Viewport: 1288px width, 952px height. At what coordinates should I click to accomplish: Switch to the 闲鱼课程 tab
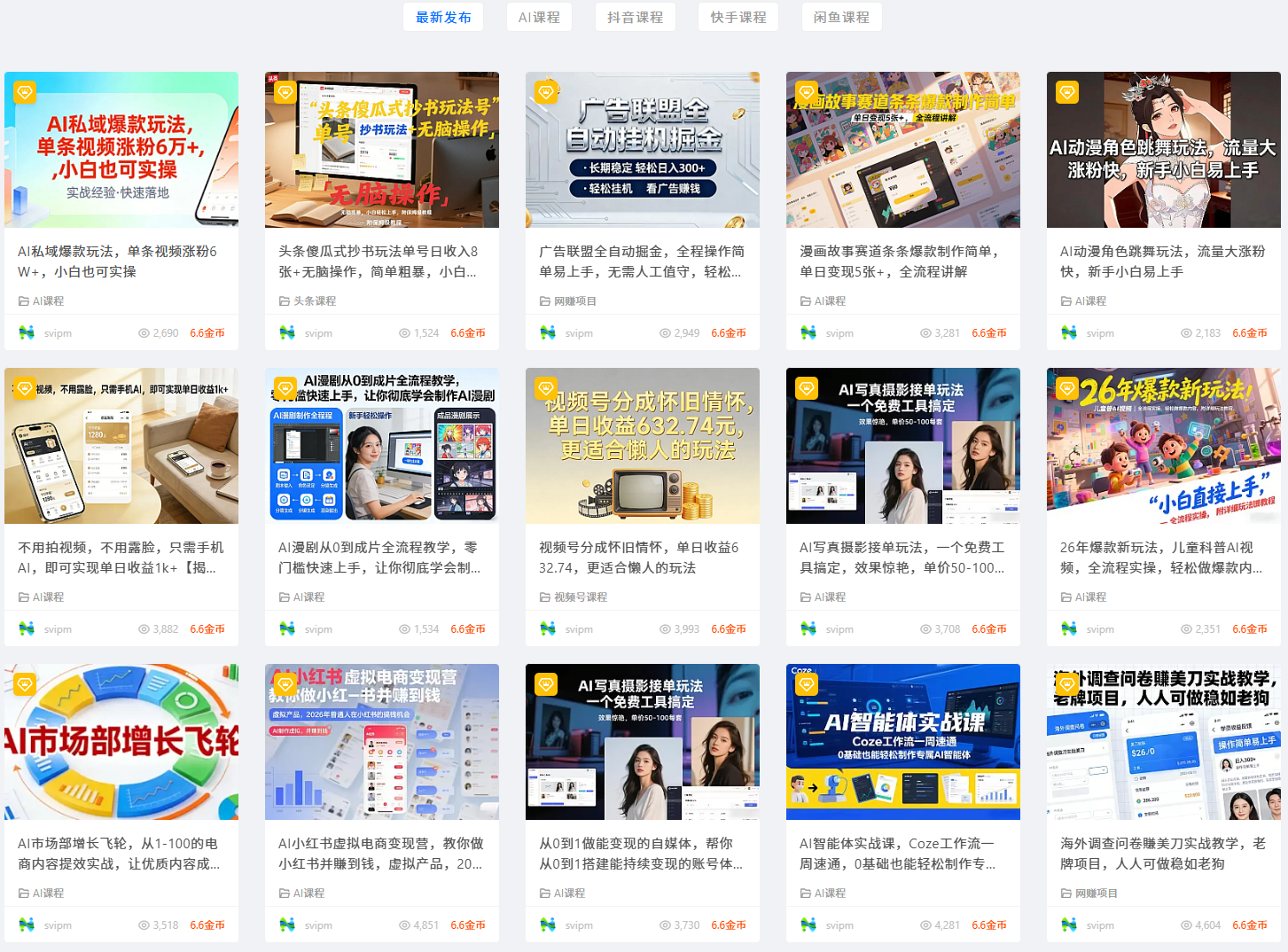tap(841, 18)
